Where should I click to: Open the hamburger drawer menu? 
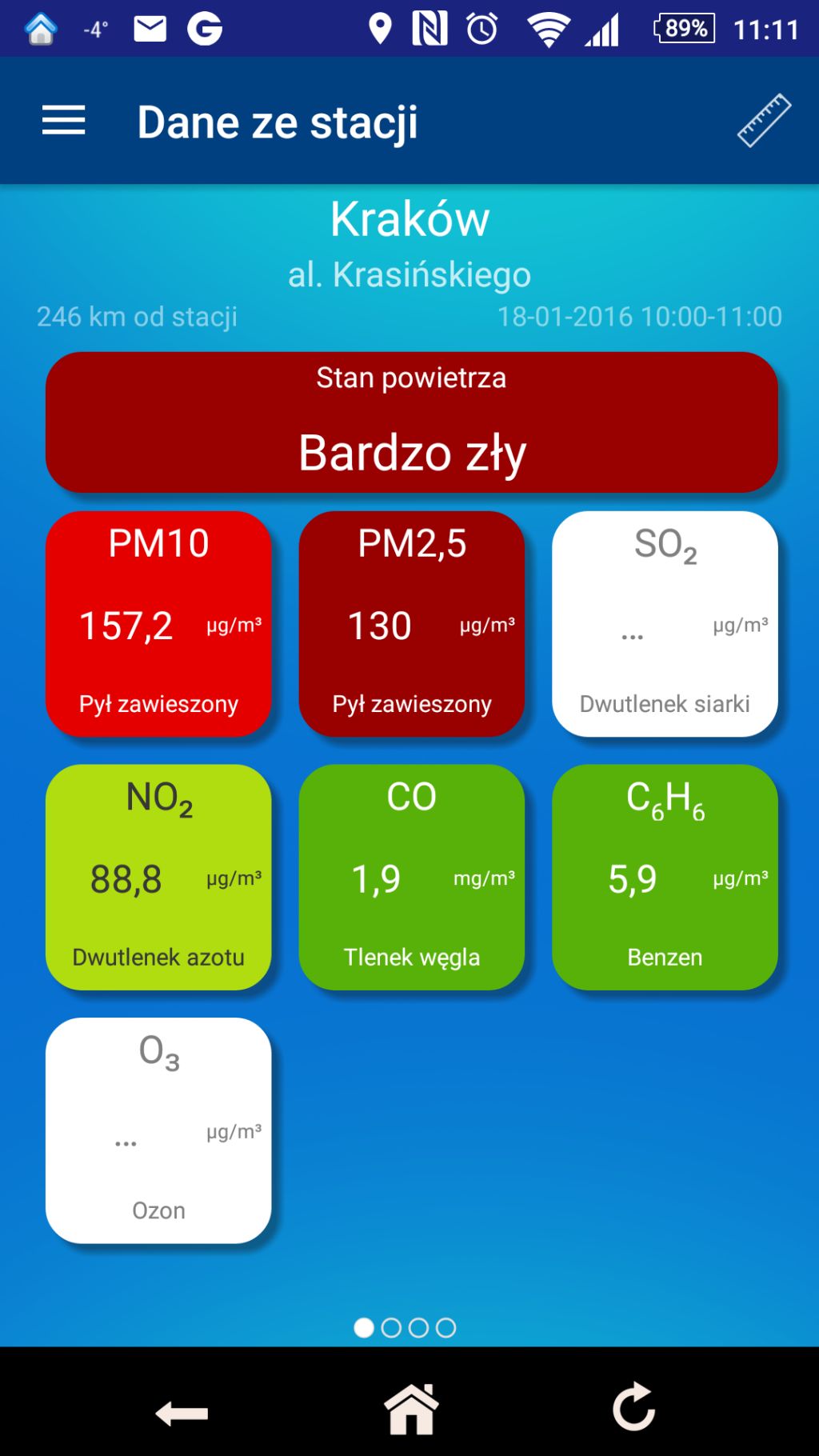[x=64, y=121]
